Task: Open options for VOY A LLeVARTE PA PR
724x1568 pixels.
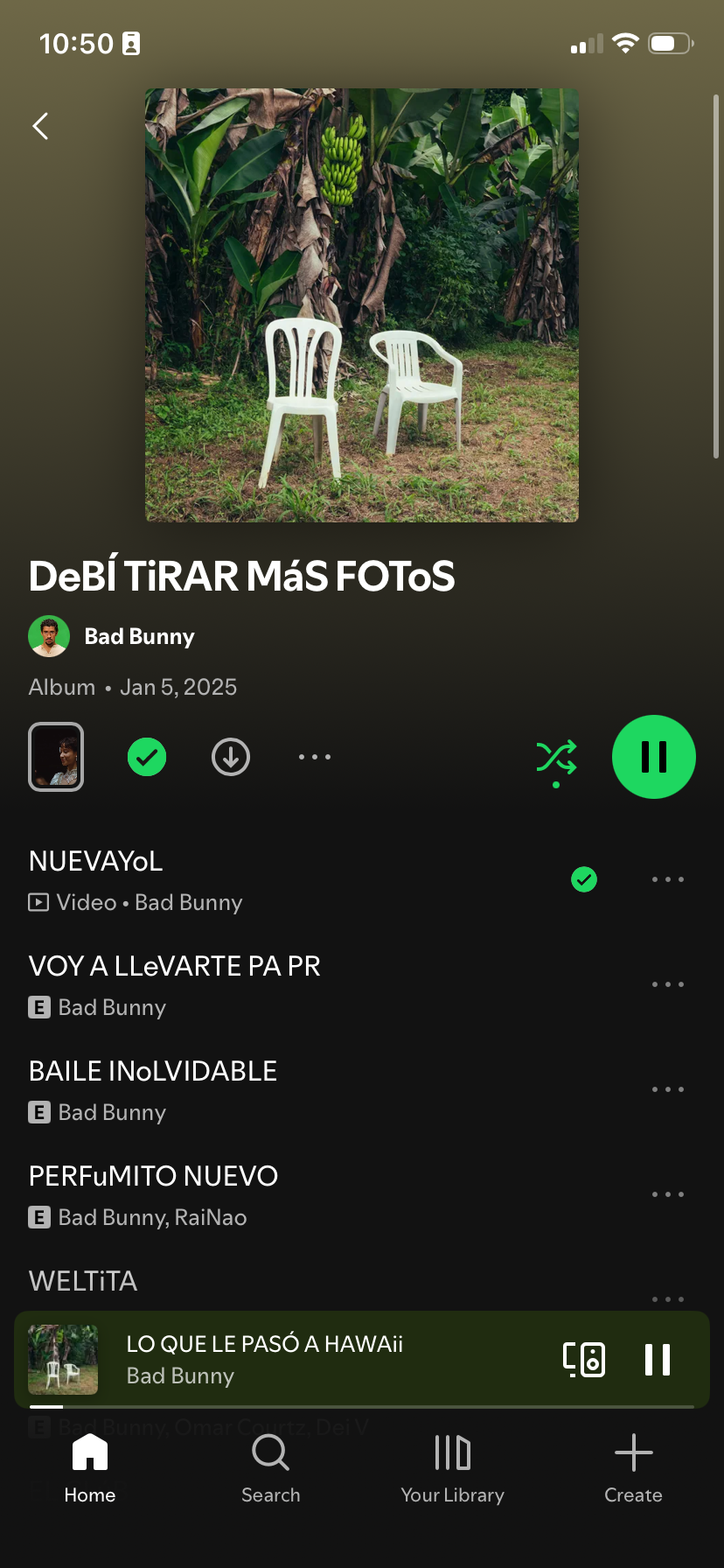Action: [x=667, y=983]
